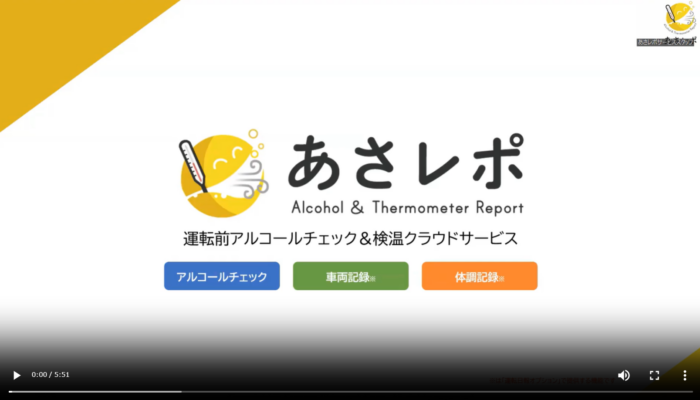Mute the video sound

tap(624, 375)
